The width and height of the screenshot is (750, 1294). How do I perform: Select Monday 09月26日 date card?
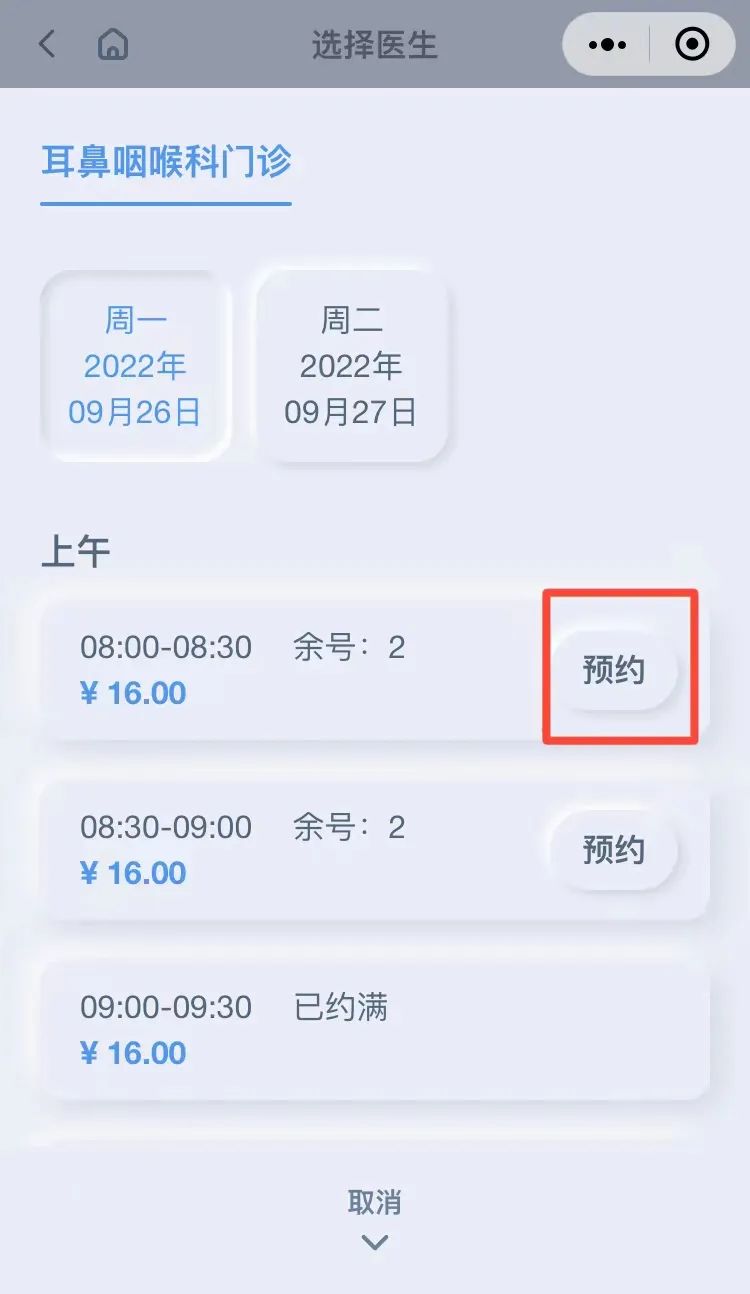pos(135,367)
